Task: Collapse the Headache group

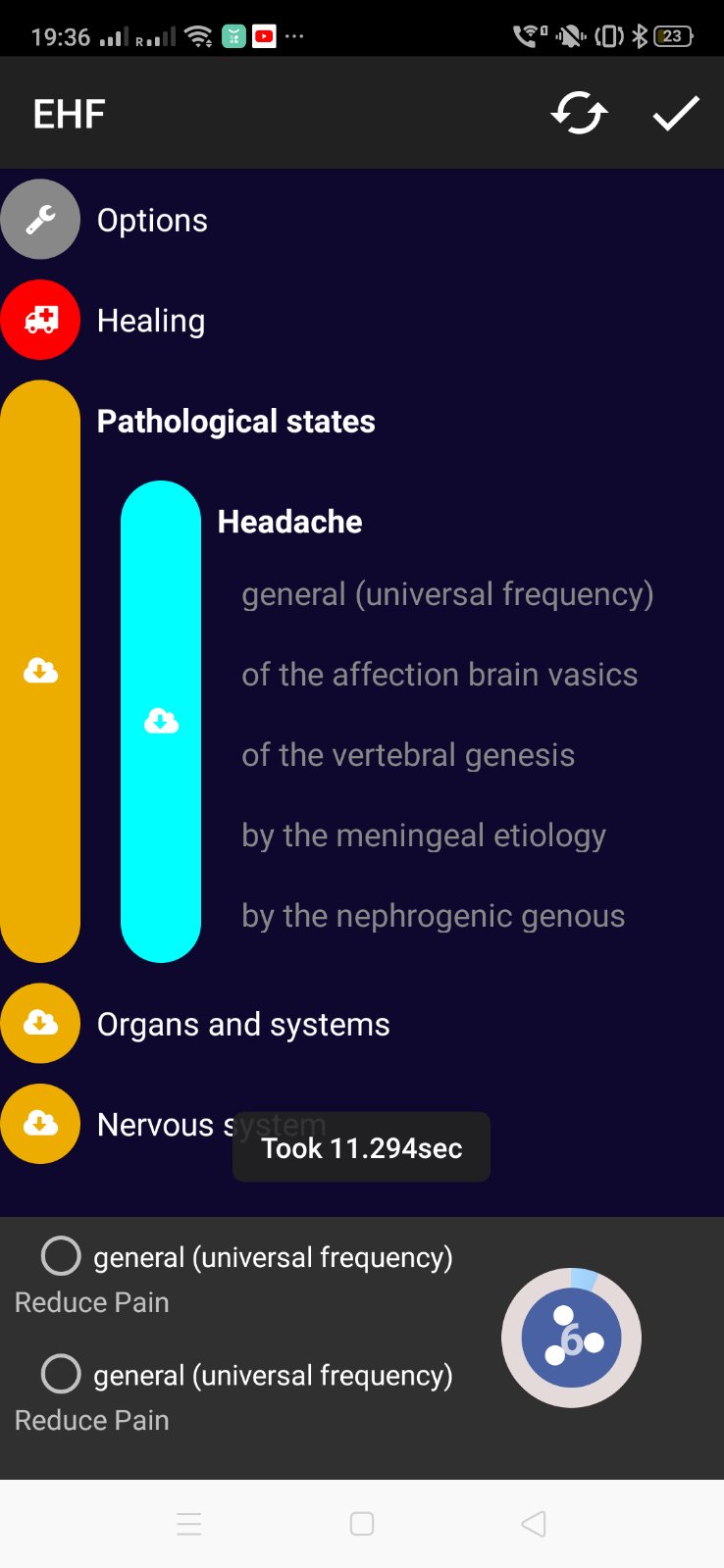Action: click(x=289, y=522)
